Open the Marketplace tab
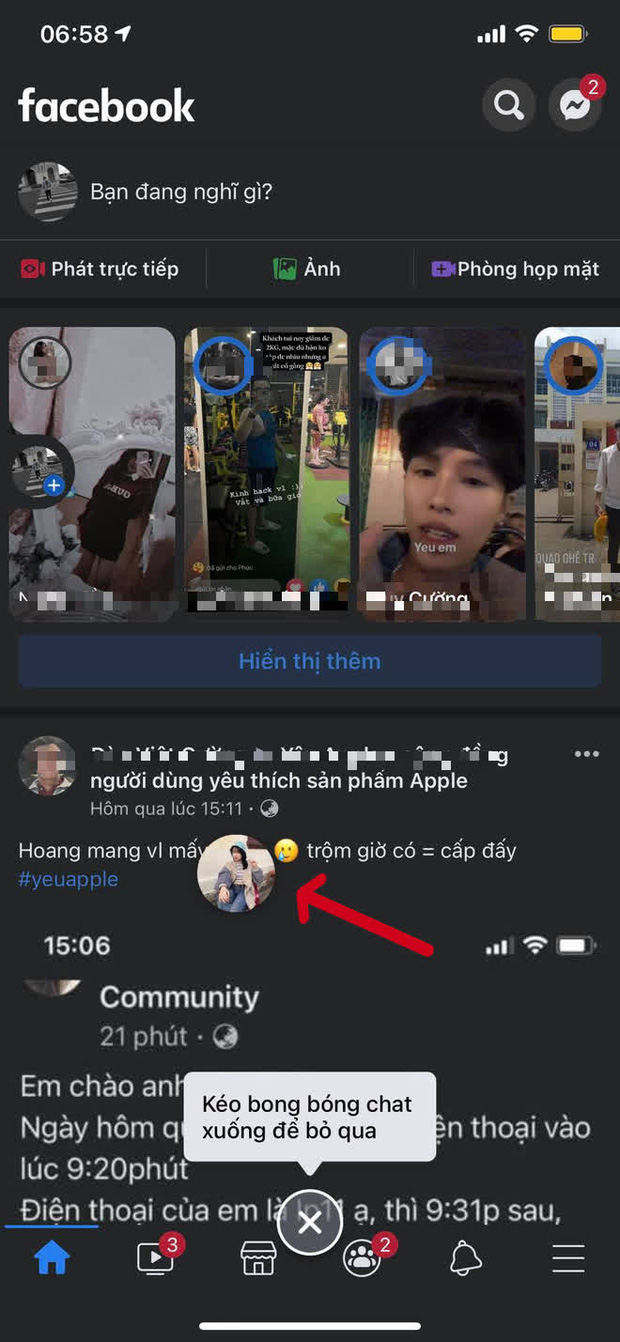Image resolution: width=620 pixels, height=1342 pixels. coord(258,1259)
